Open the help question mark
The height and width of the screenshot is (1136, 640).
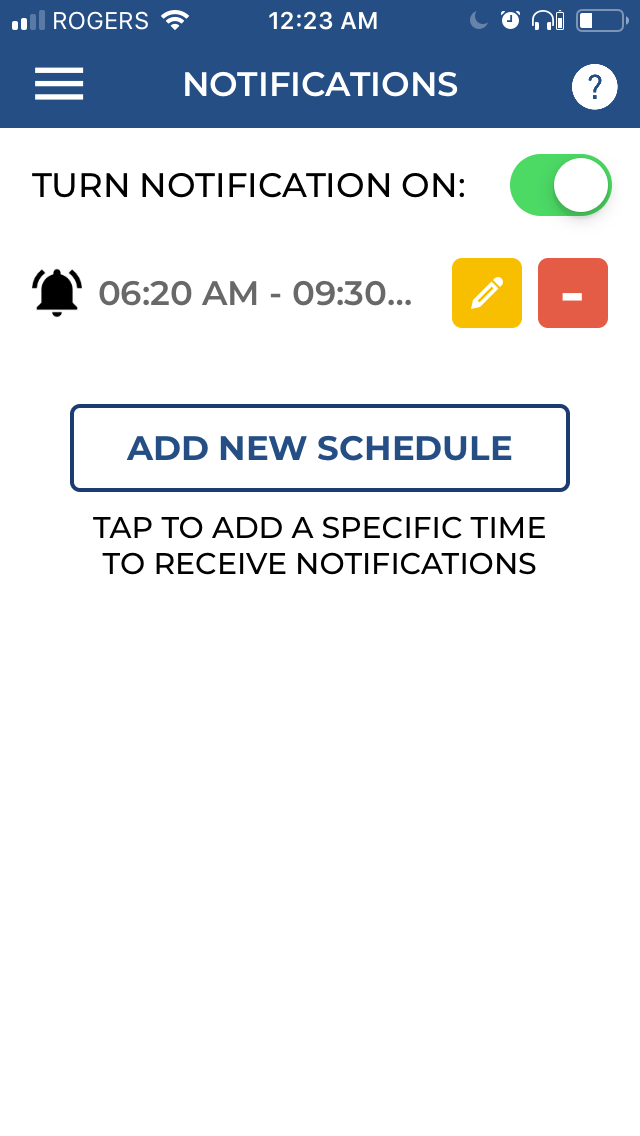tap(594, 88)
